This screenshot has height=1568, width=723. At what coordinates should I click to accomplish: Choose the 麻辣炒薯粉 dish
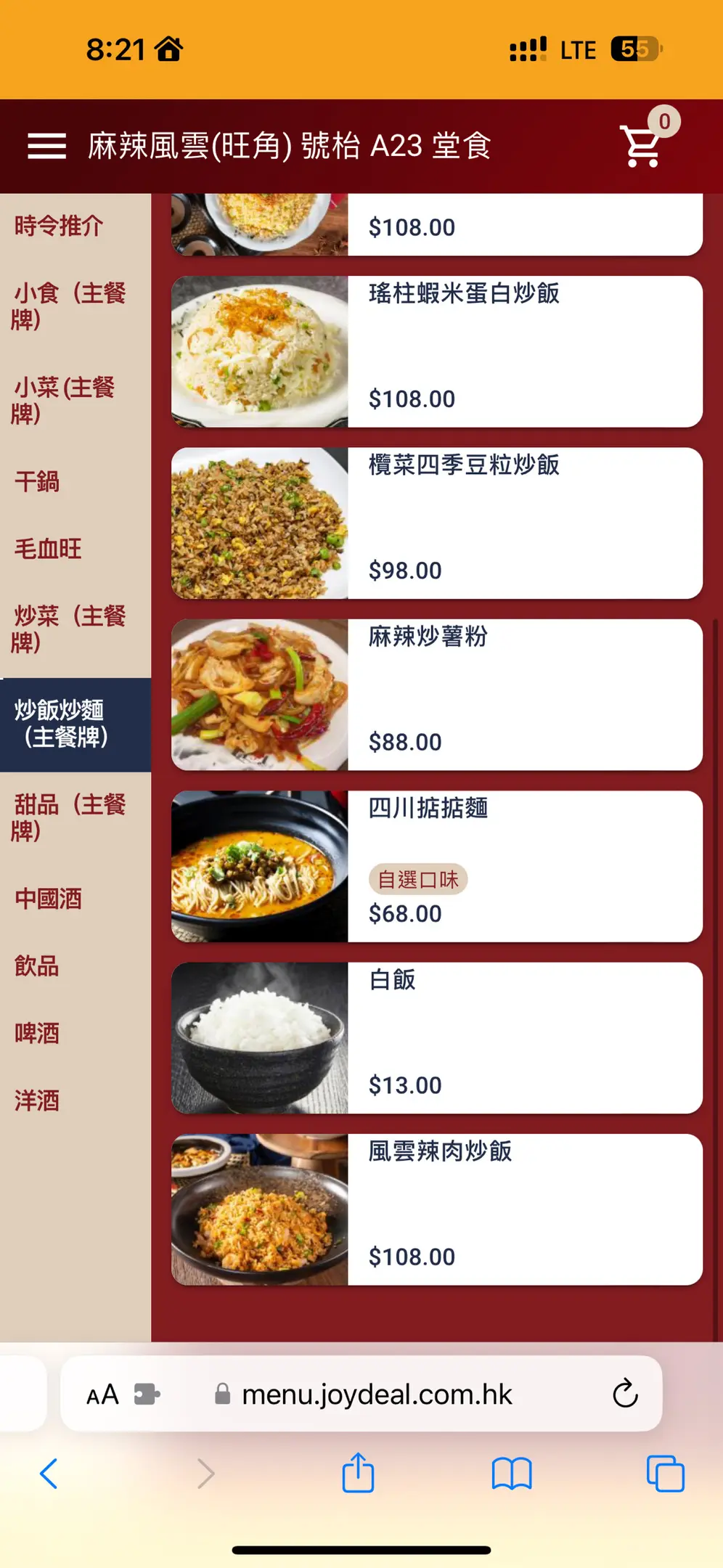(x=436, y=695)
